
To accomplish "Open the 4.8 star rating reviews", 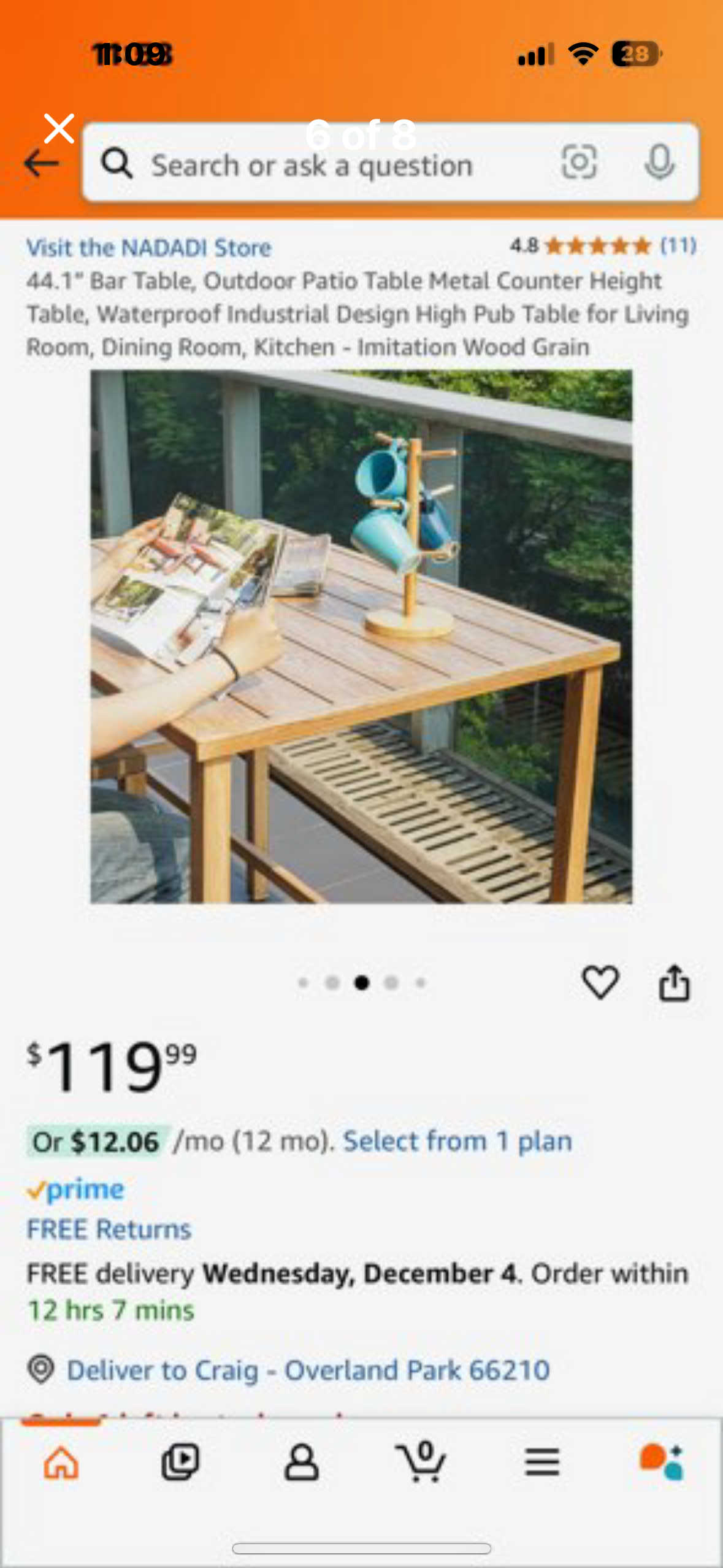I will point(602,247).
